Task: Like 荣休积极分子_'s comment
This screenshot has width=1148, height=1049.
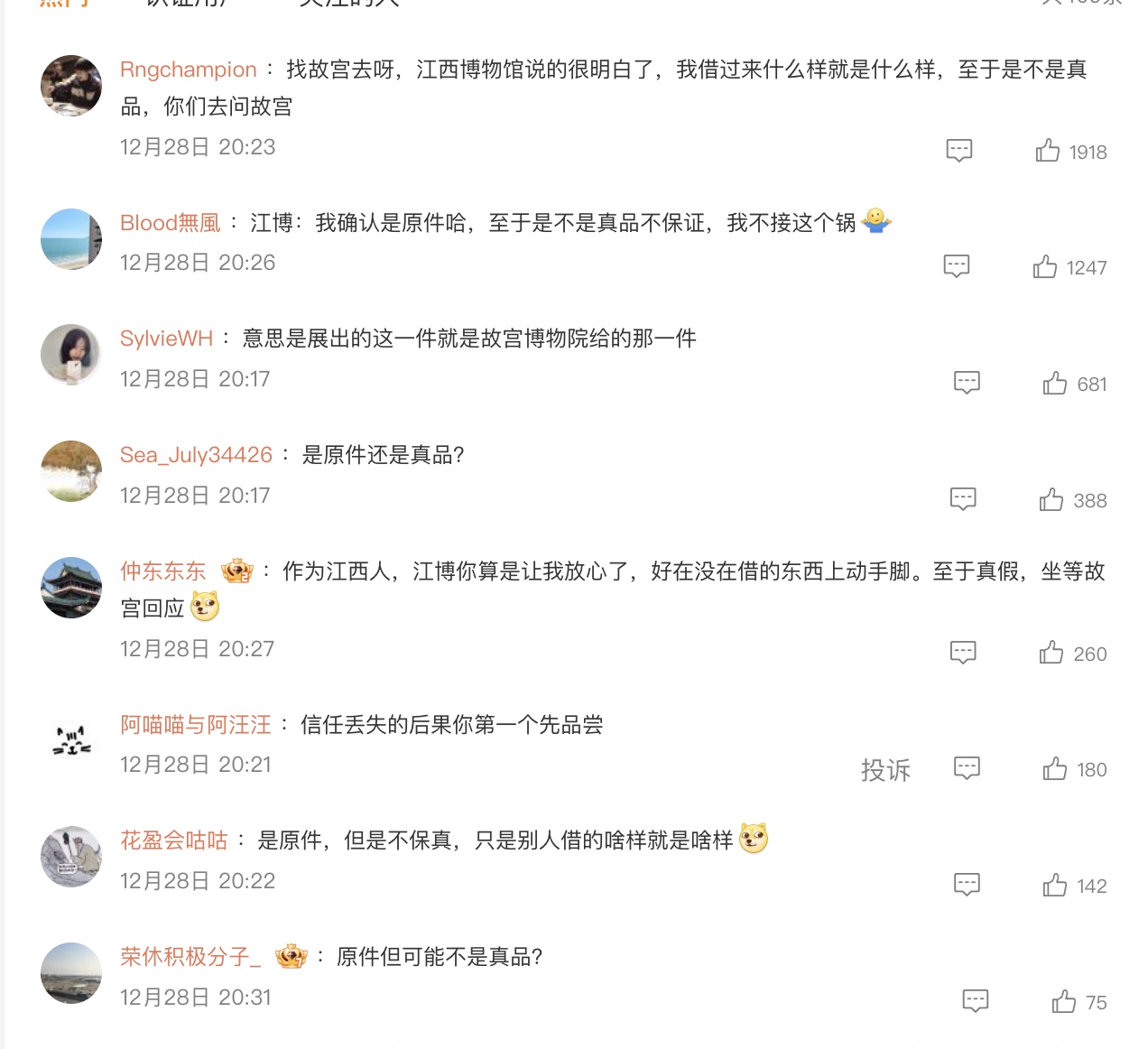Action: tap(1063, 1001)
